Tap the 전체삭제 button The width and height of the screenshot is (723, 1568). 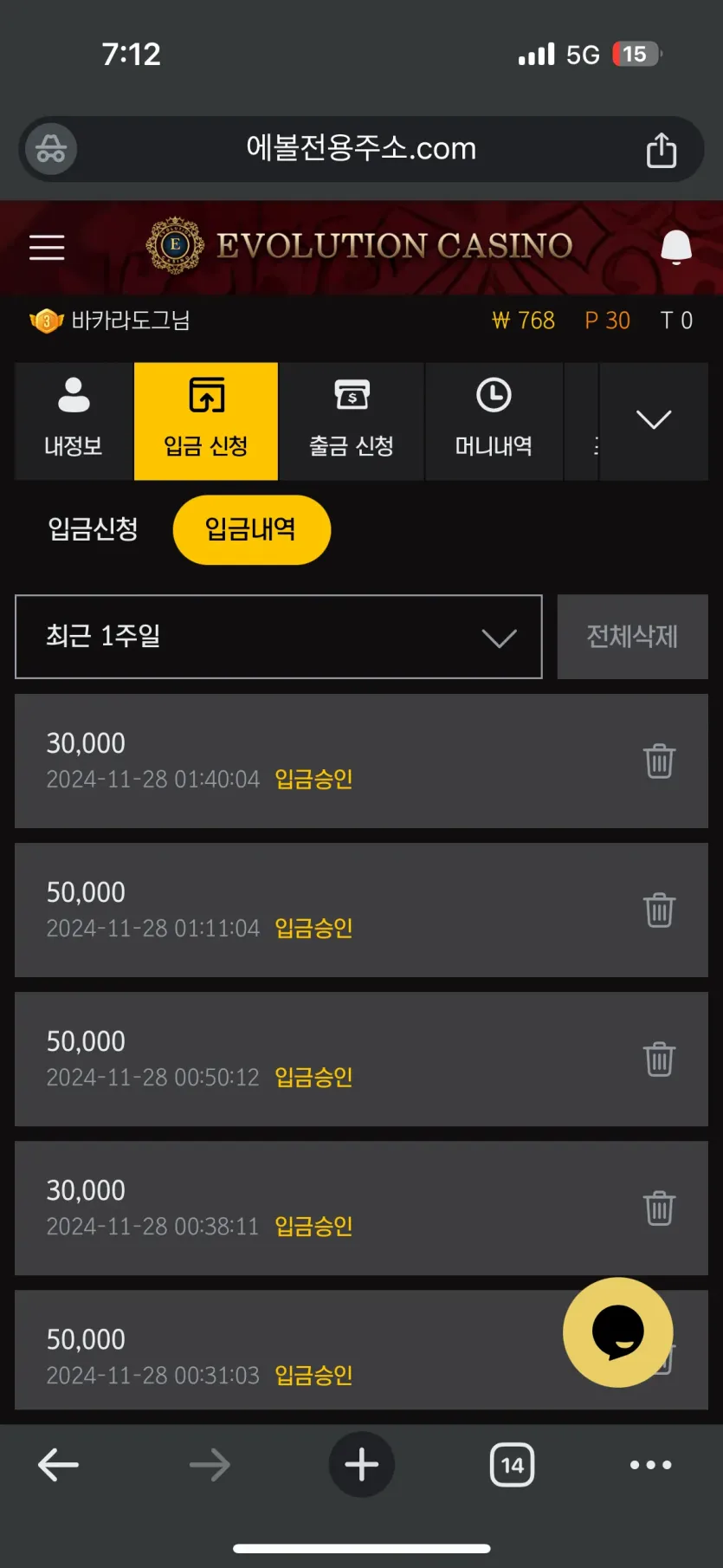point(632,637)
